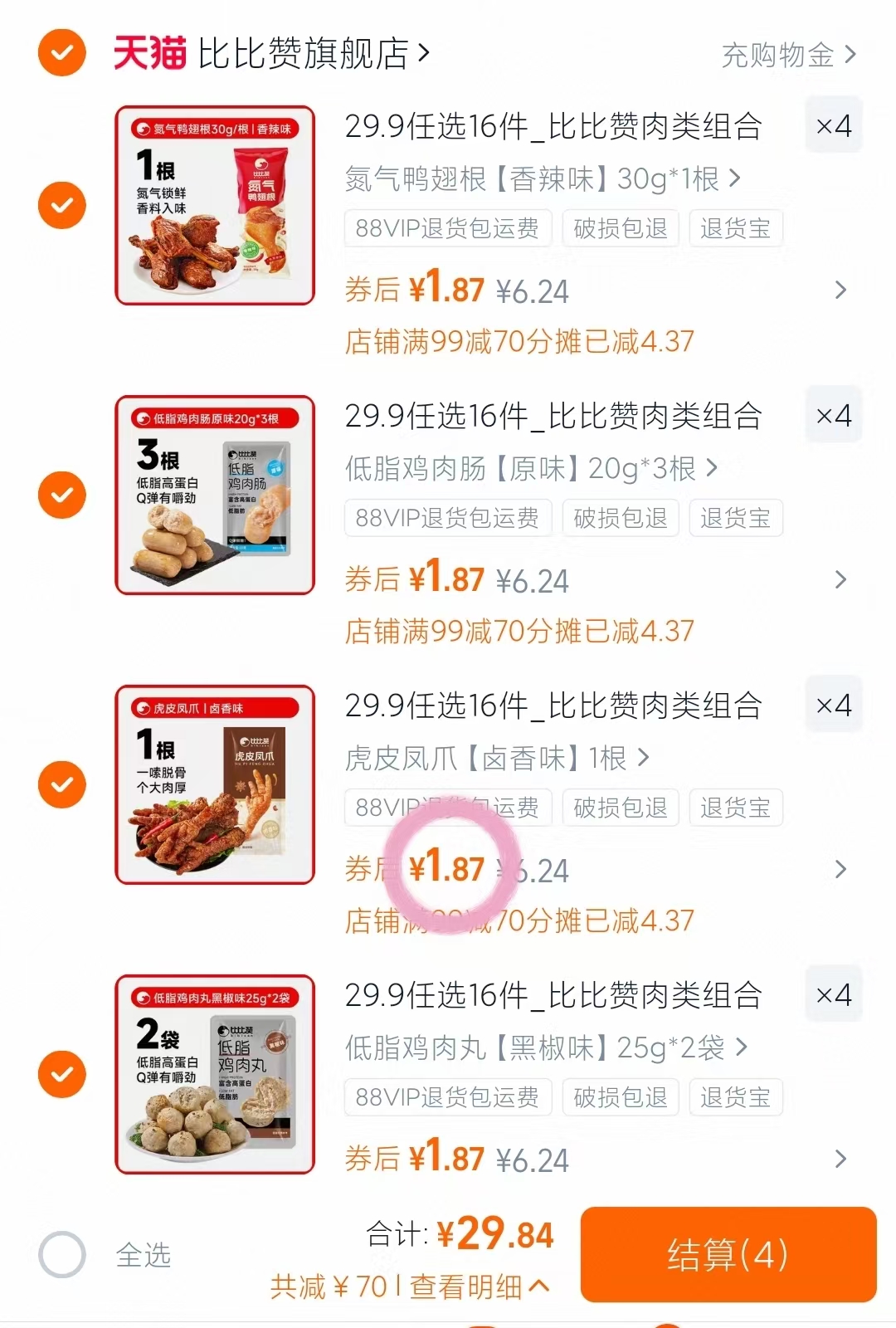Viewport: 896px width, 1328px height.
Task: Open the store page via 比比赞旗舰店 chevron
Action: (x=423, y=51)
